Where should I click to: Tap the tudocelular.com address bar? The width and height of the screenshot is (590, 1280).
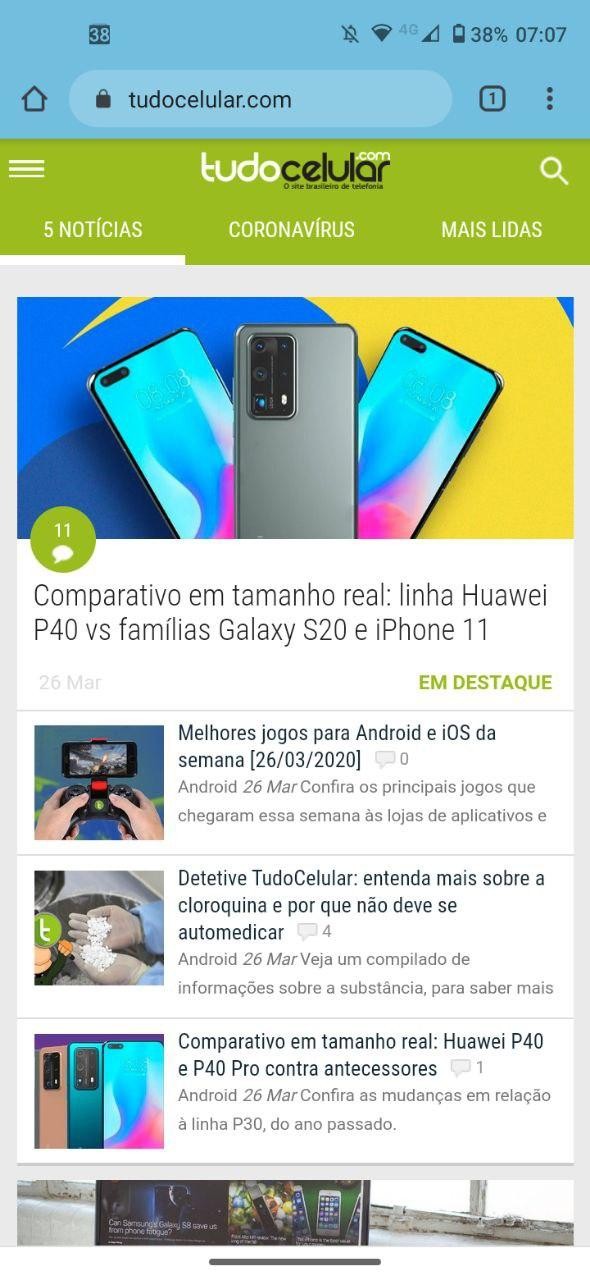260,99
